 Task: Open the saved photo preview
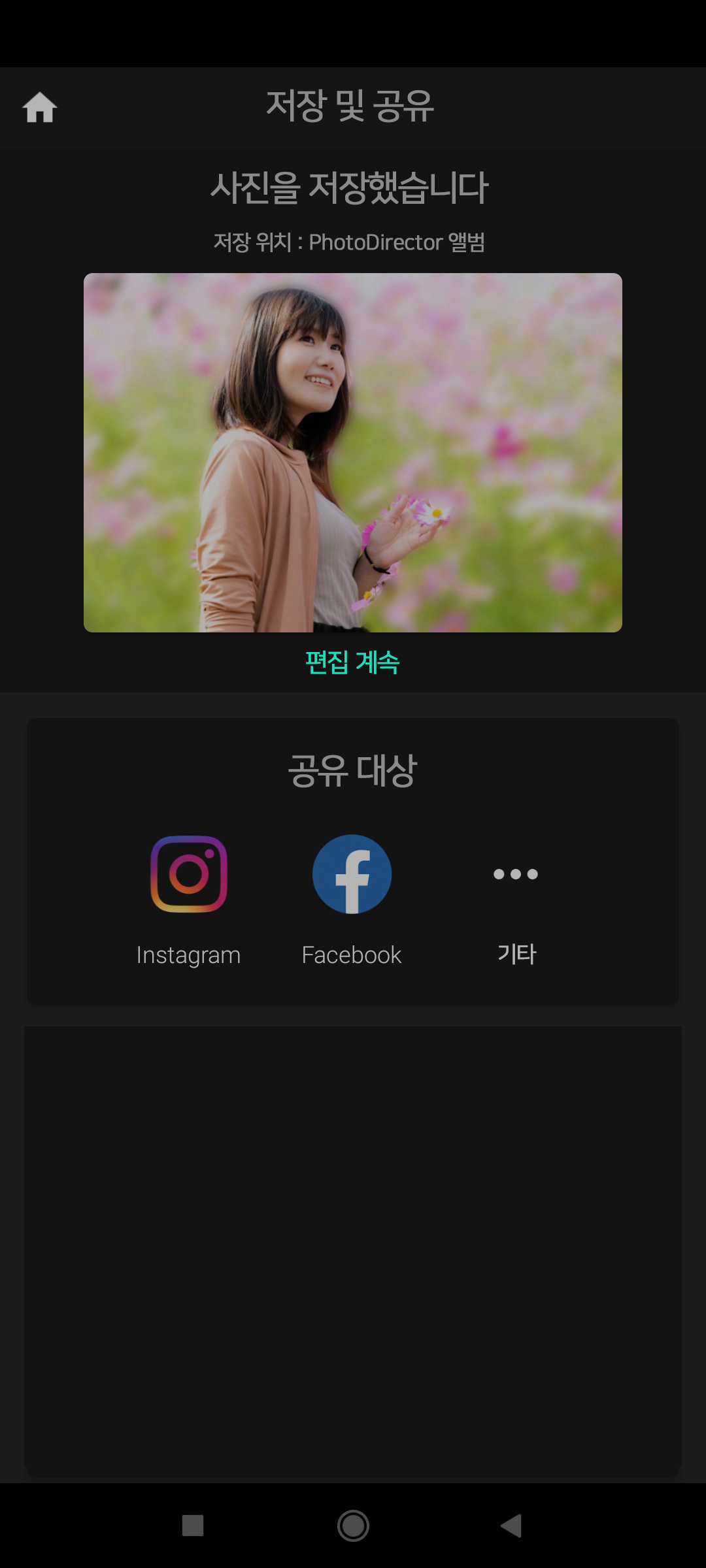353,452
